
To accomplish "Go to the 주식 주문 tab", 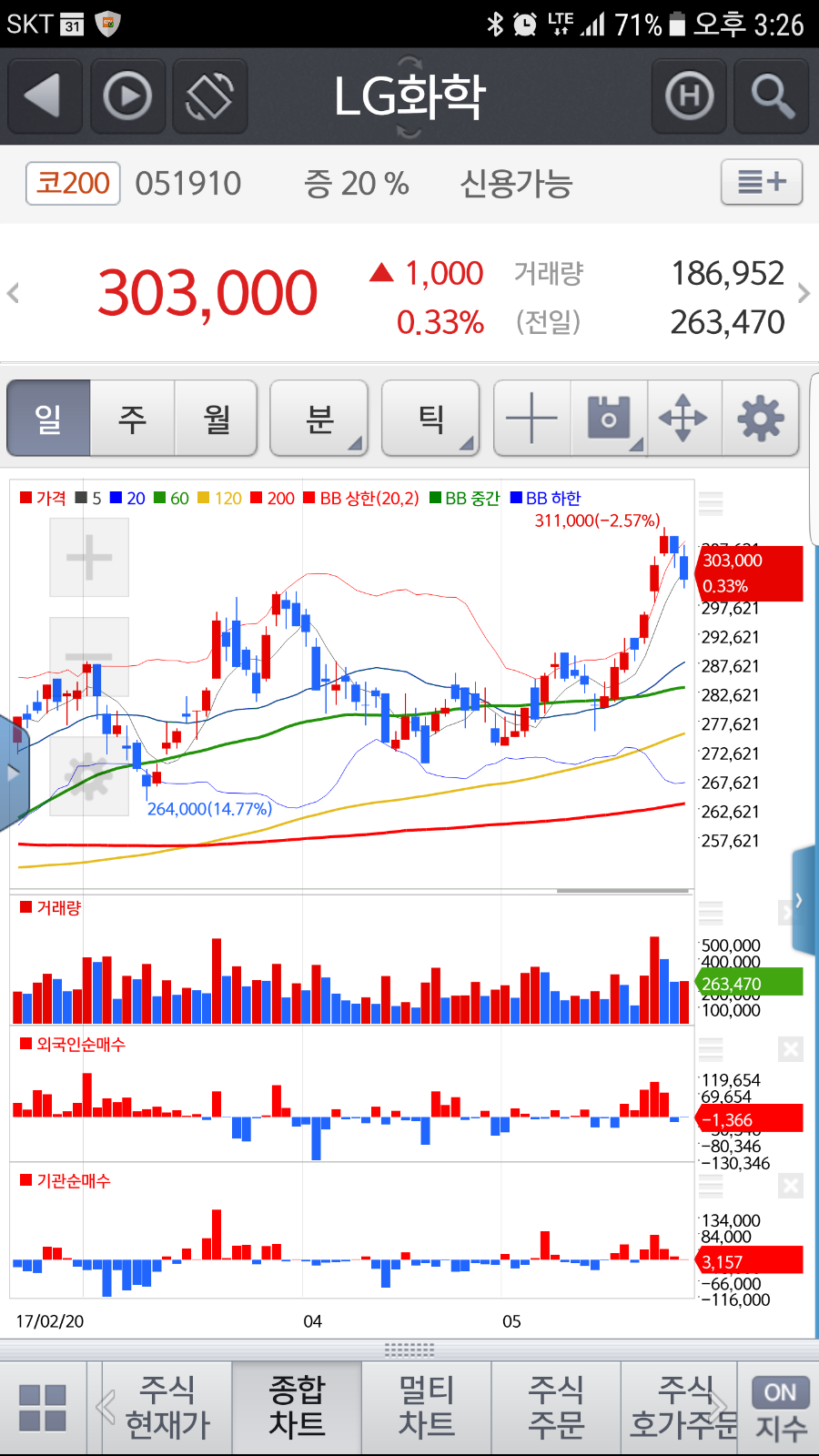I will (555, 1407).
